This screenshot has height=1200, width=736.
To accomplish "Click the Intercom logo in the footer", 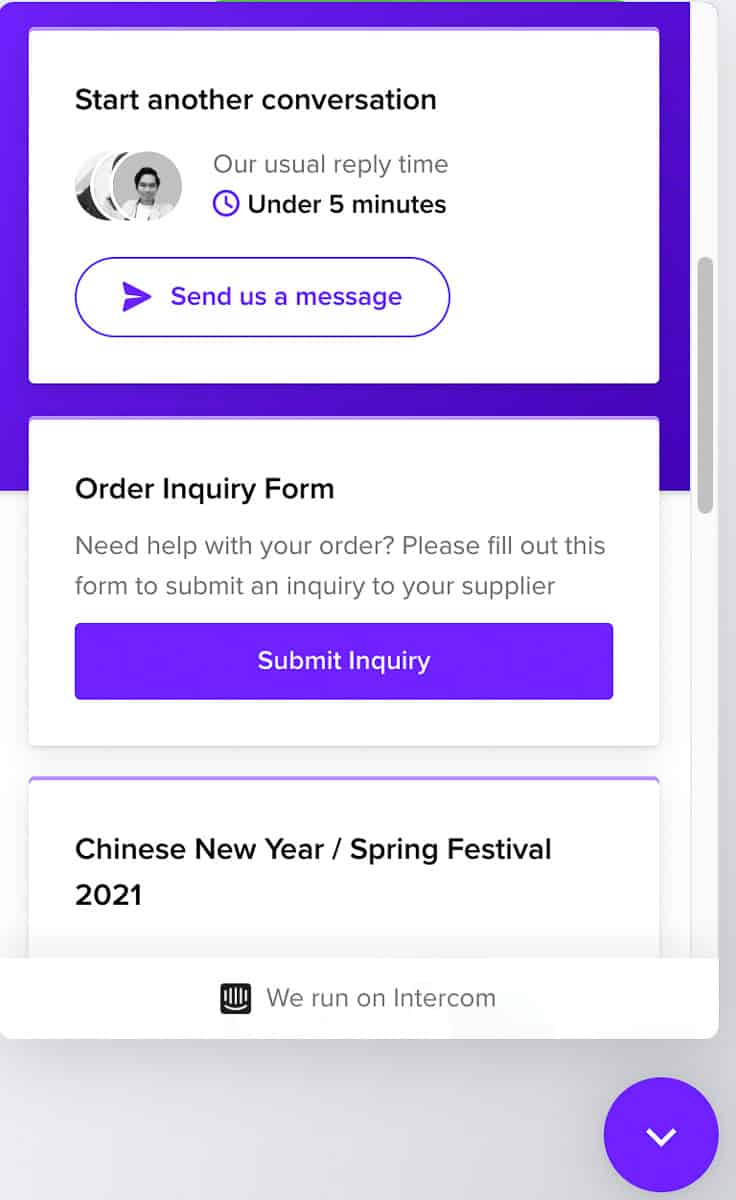I will (236, 997).
